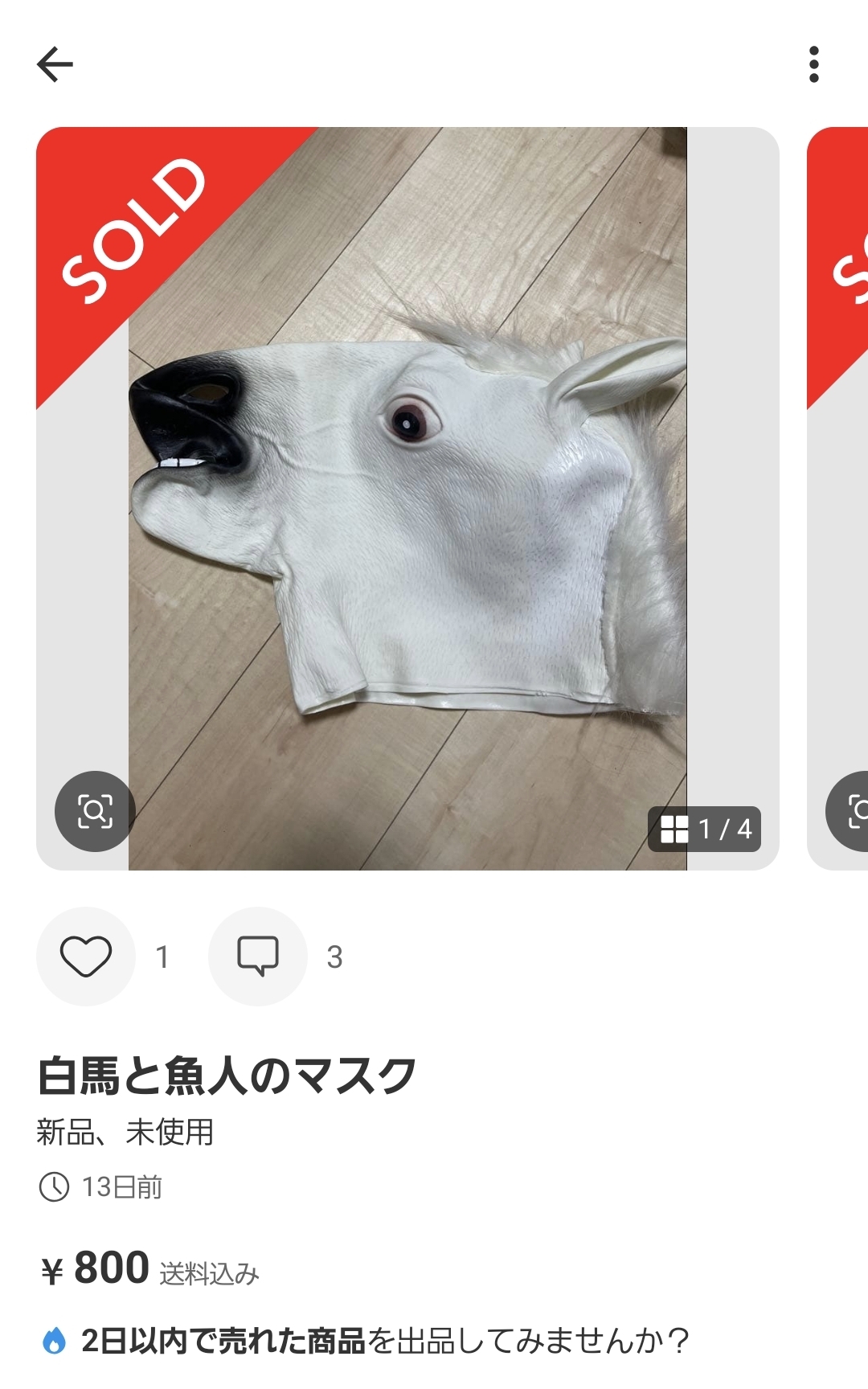Go back with the arrow icon
The height and width of the screenshot is (1389, 868).
click(x=55, y=64)
